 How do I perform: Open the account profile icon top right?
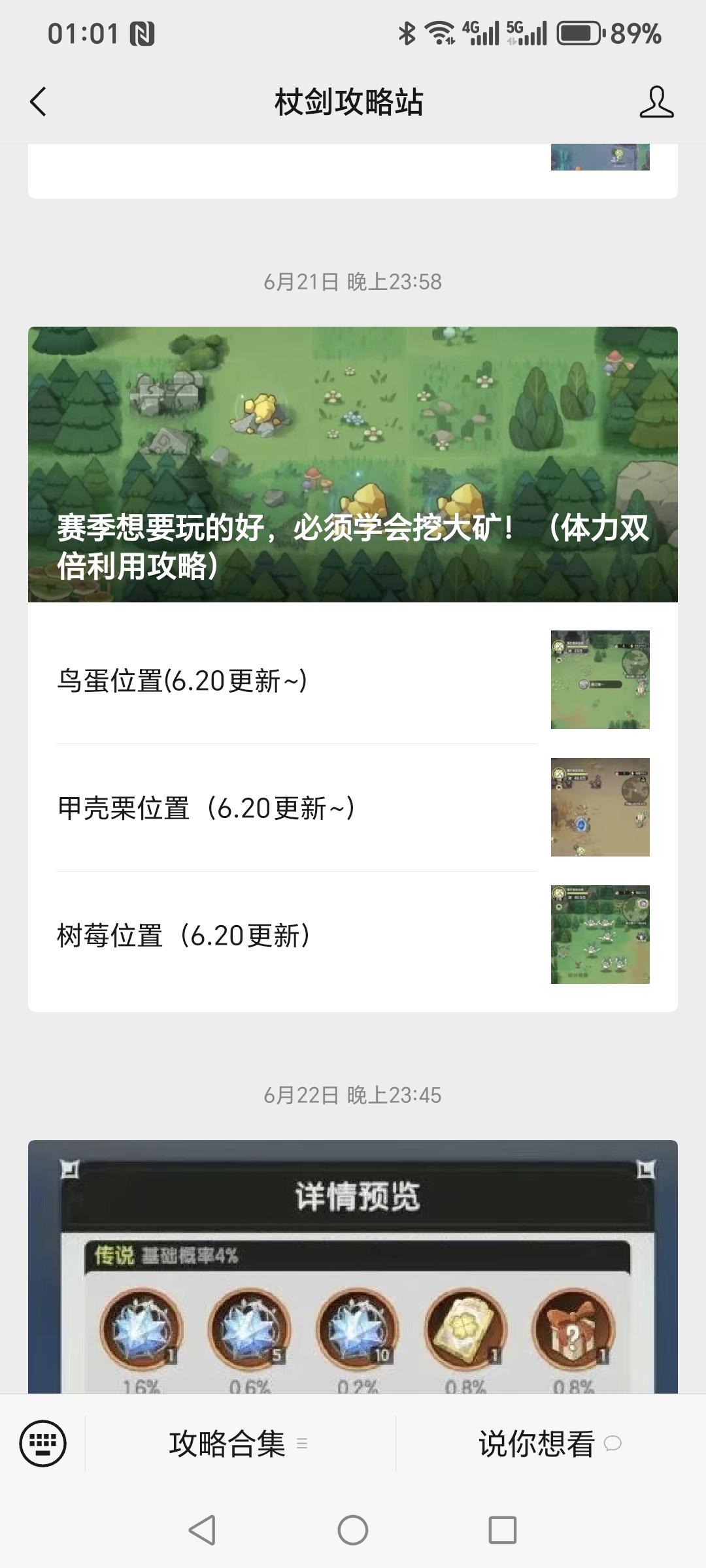click(x=660, y=103)
